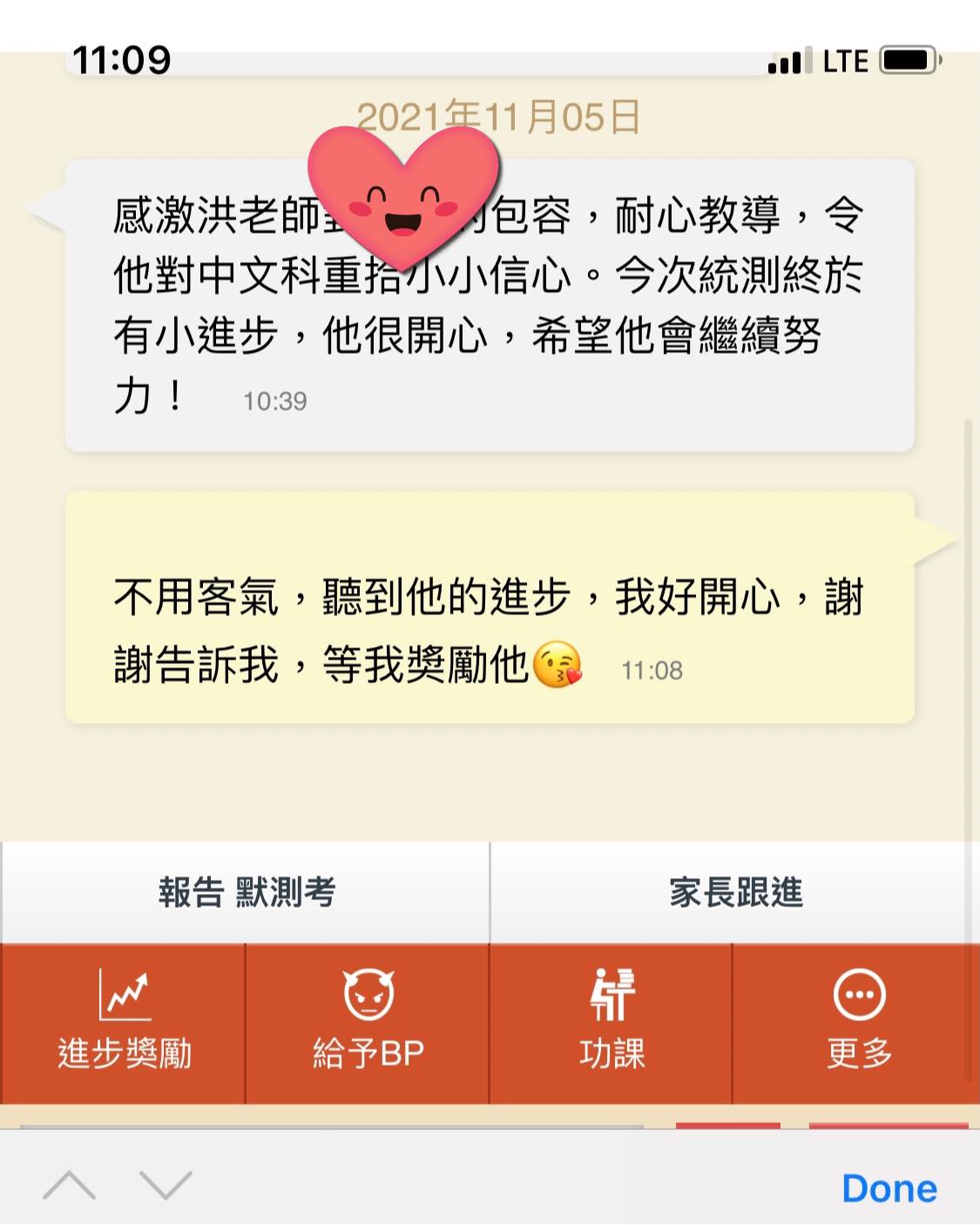This screenshot has height=1225, width=980.
Task: Jump to previous field with up arrow
Action: [x=70, y=1186]
